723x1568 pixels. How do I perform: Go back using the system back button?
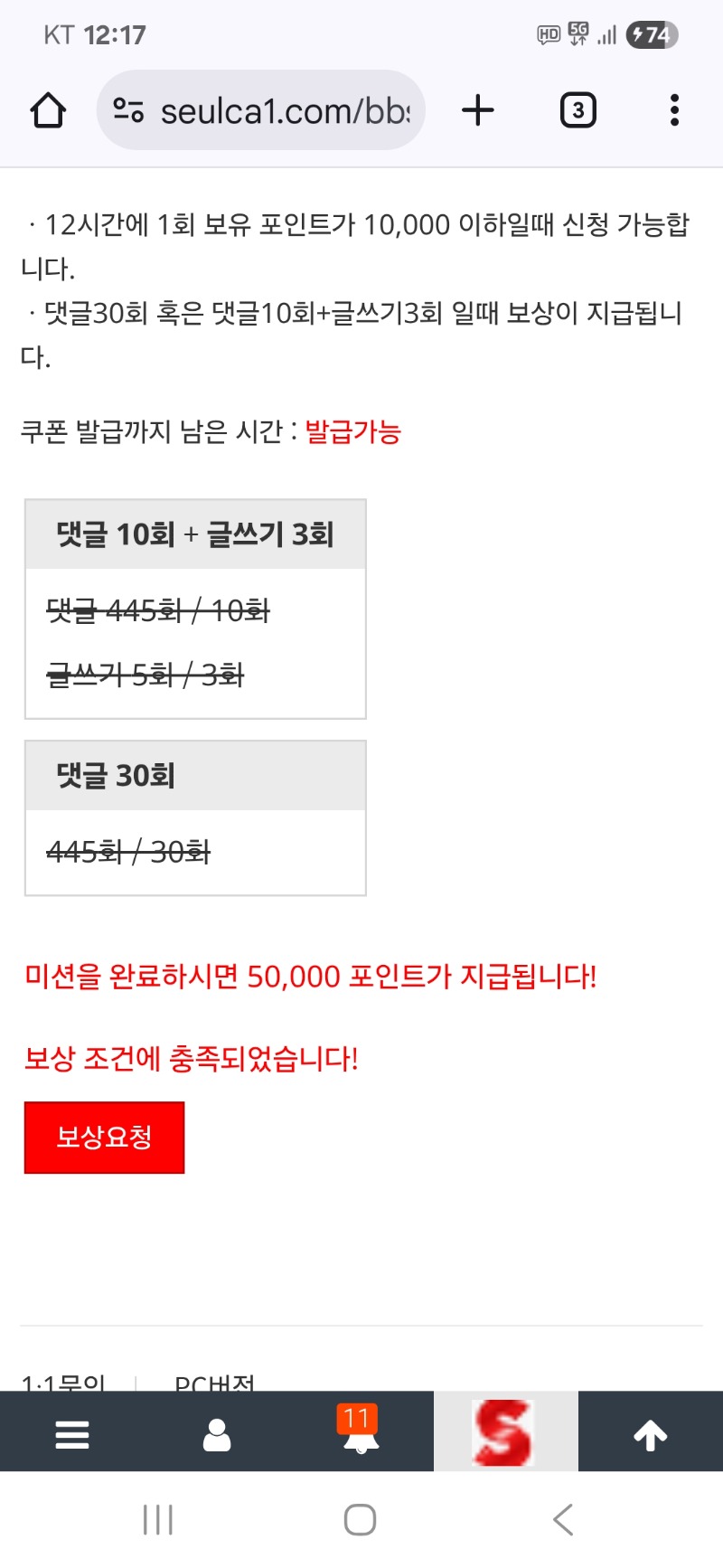click(x=563, y=1519)
